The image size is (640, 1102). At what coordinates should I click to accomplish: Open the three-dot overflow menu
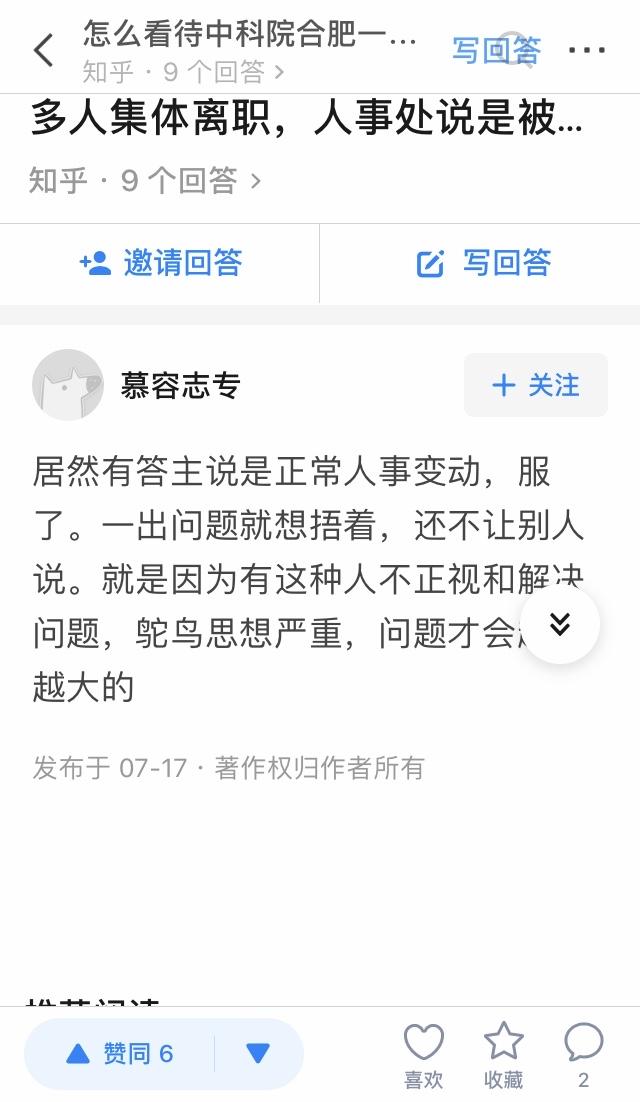[587, 49]
